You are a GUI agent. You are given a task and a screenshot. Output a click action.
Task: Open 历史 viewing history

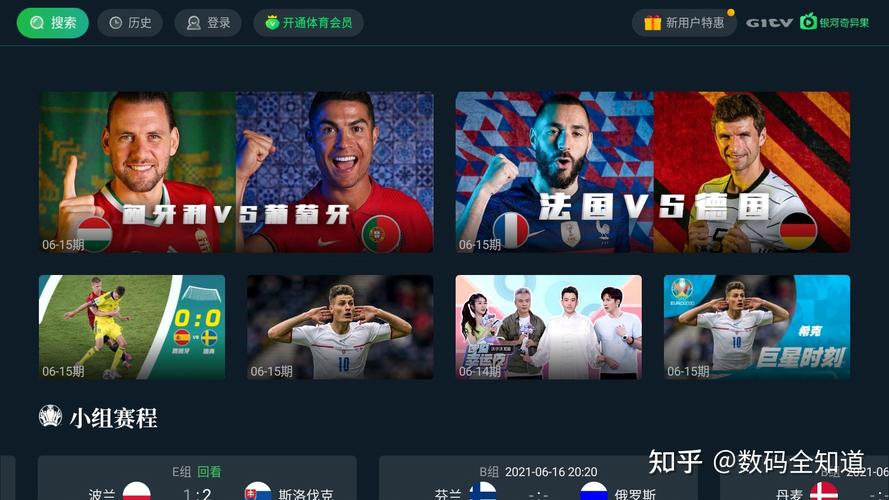tap(130, 23)
